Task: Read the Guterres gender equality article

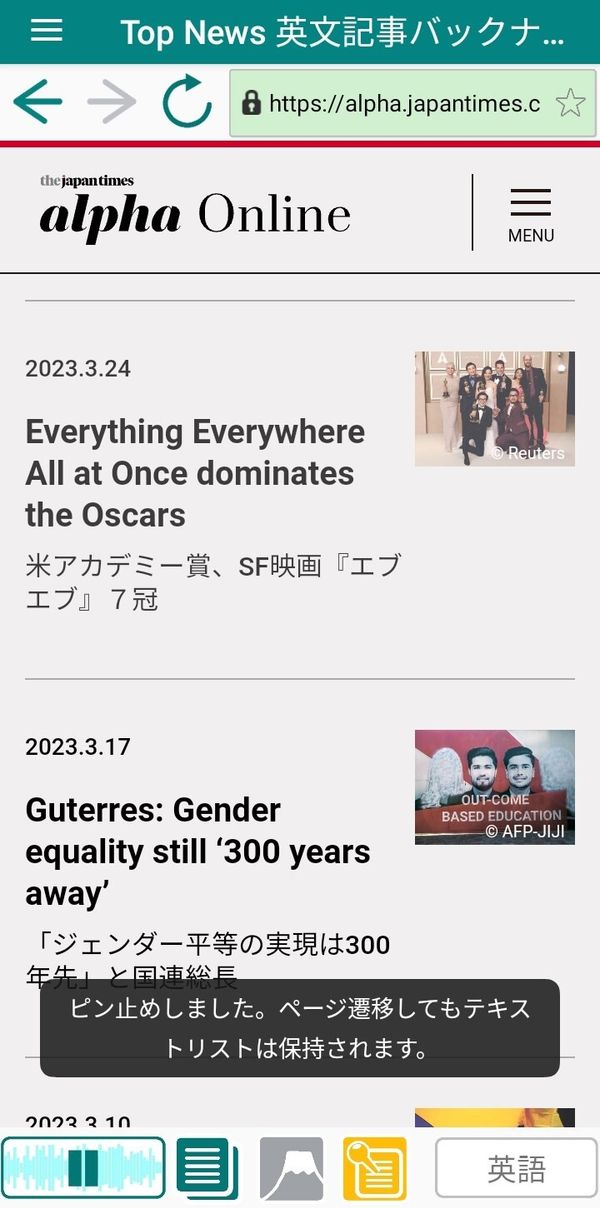Action: point(198,851)
